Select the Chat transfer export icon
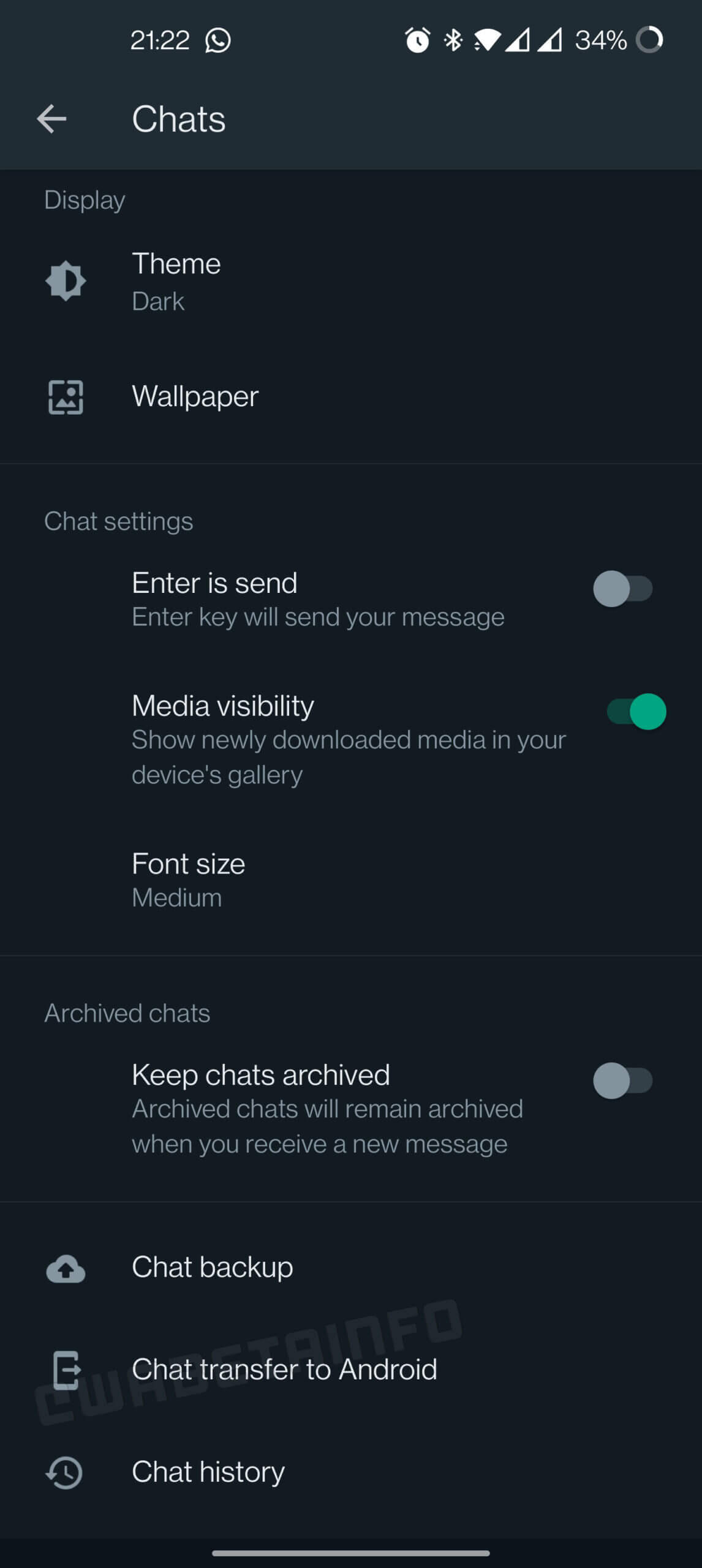The height and width of the screenshot is (1568, 702). (66, 1371)
